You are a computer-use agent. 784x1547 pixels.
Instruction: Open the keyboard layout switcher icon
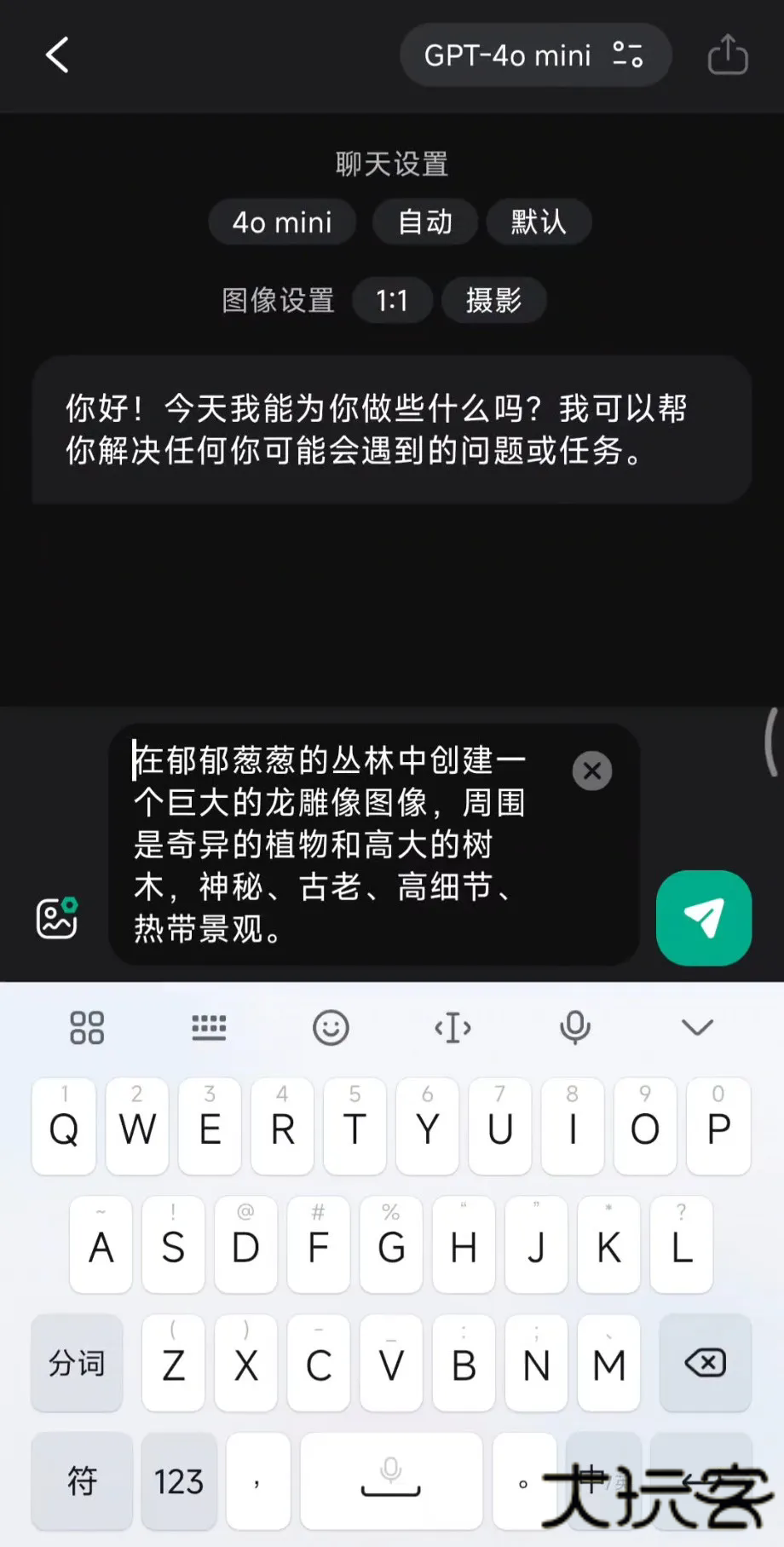(209, 1028)
